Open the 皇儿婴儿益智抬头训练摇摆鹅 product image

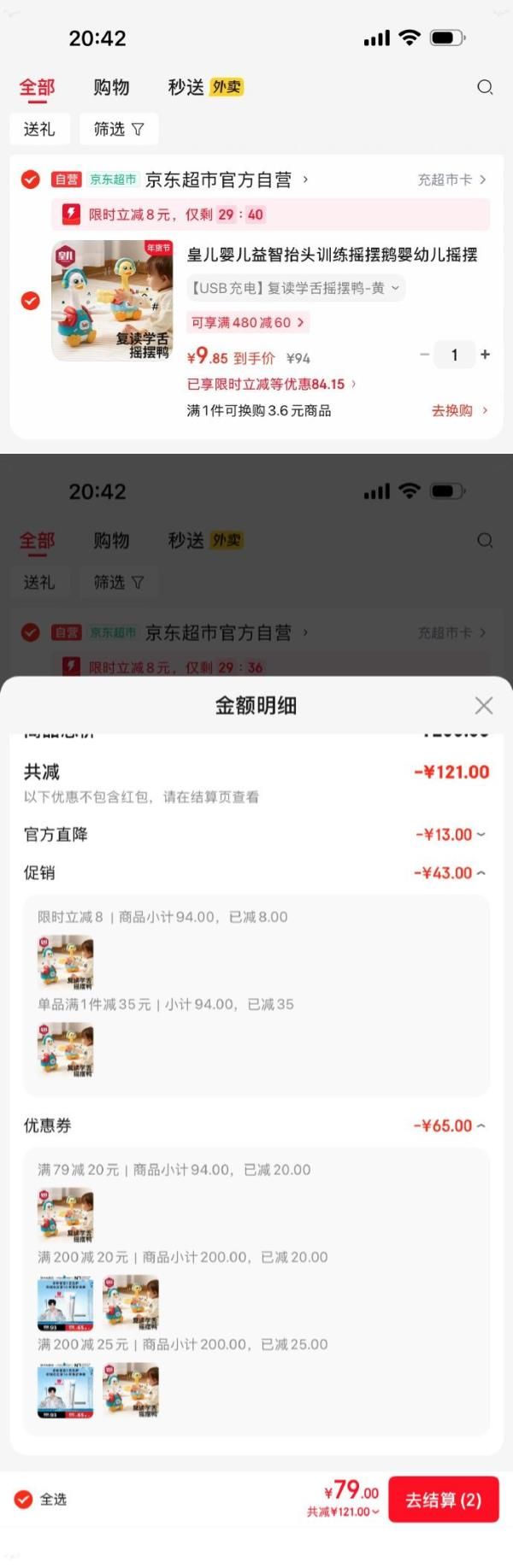(113, 300)
